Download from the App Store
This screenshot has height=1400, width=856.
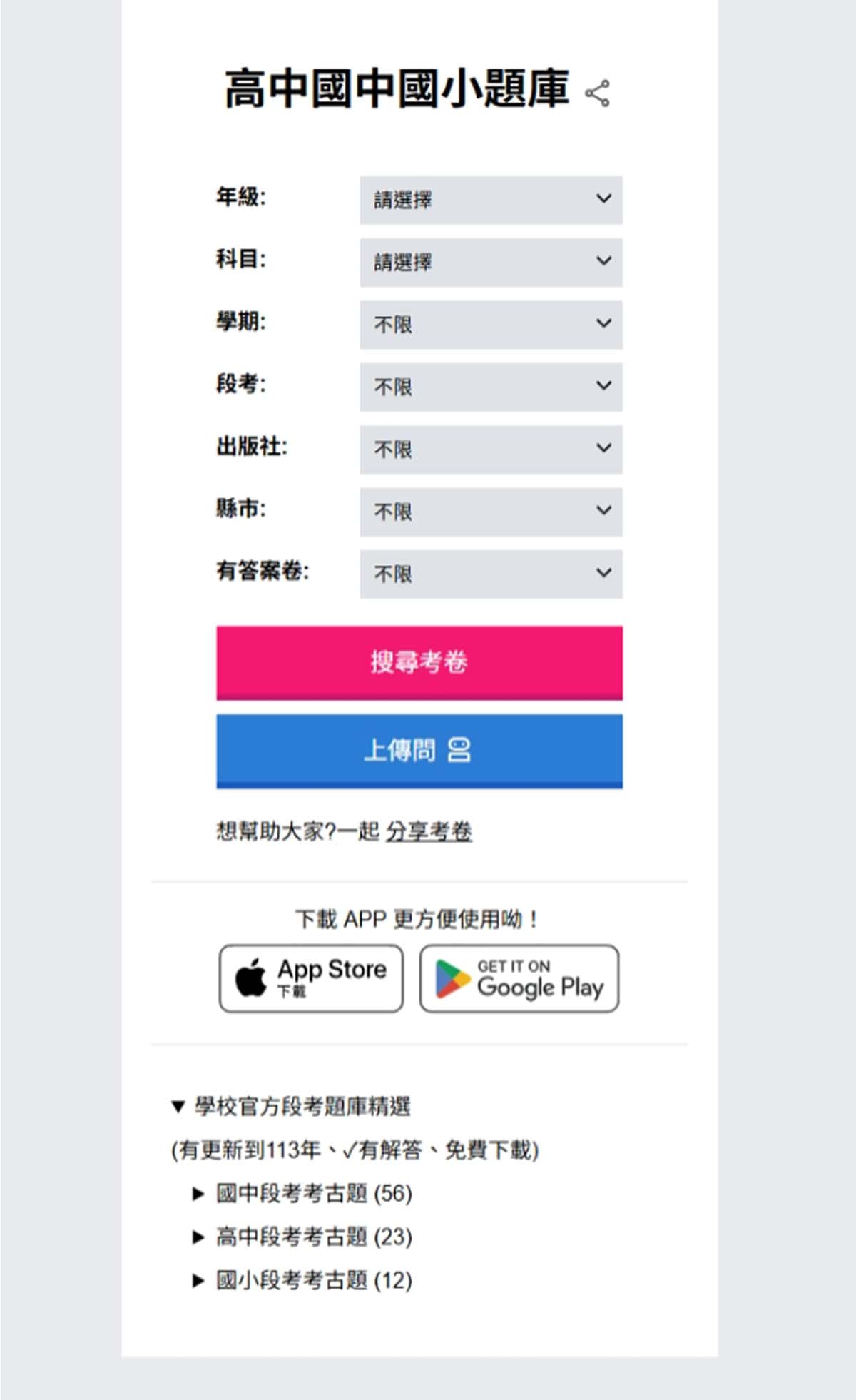pos(311,978)
